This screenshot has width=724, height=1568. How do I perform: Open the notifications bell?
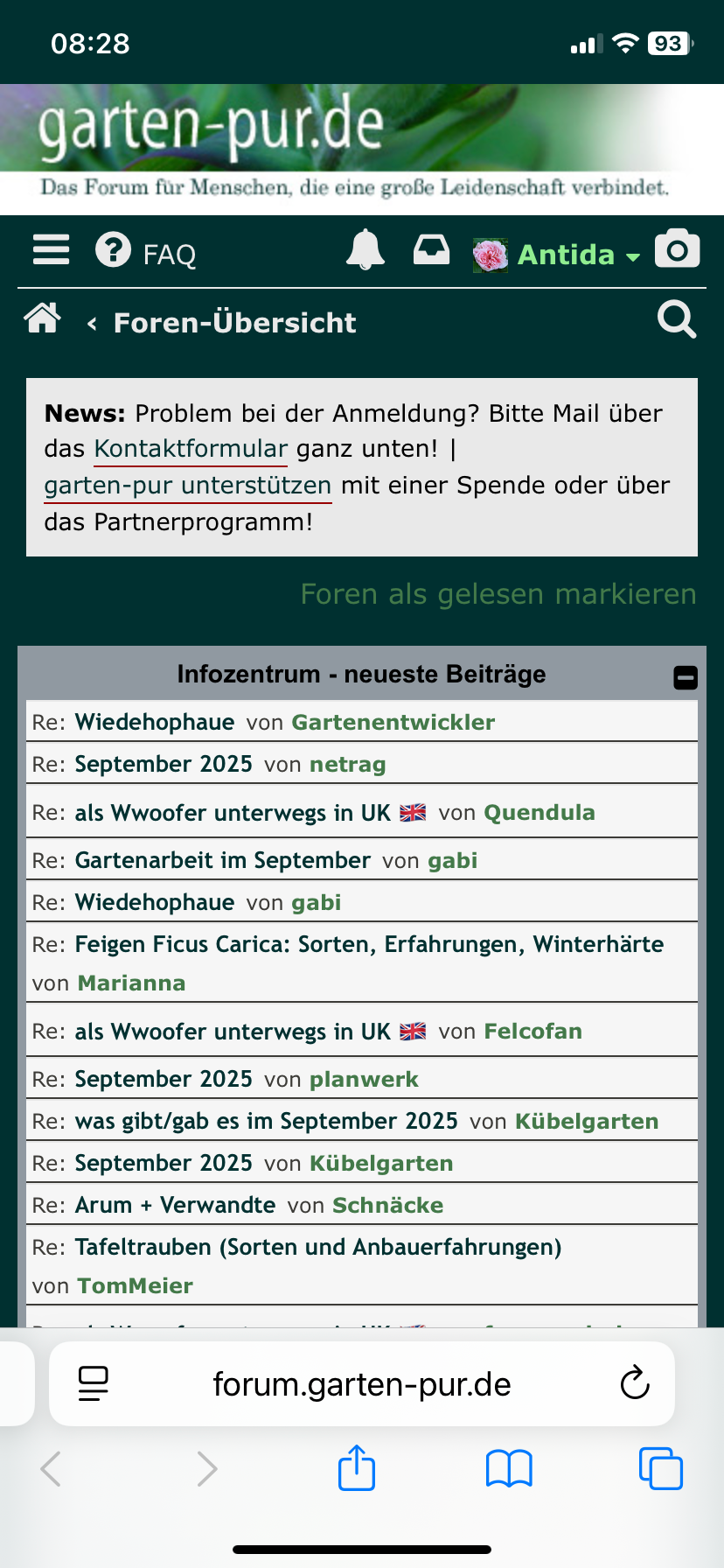tap(365, 251)
